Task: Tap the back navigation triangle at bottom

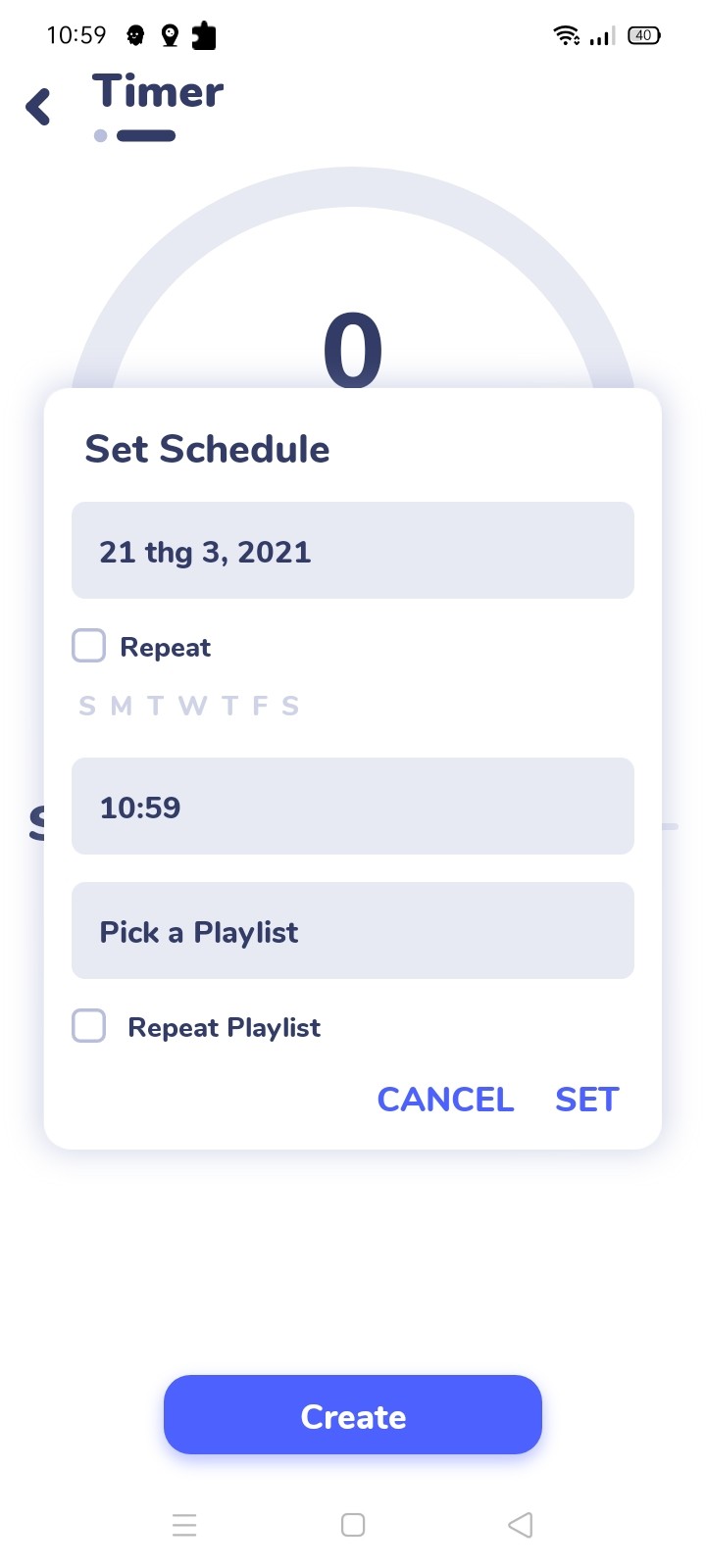Action: click(x=520, y=1525)
